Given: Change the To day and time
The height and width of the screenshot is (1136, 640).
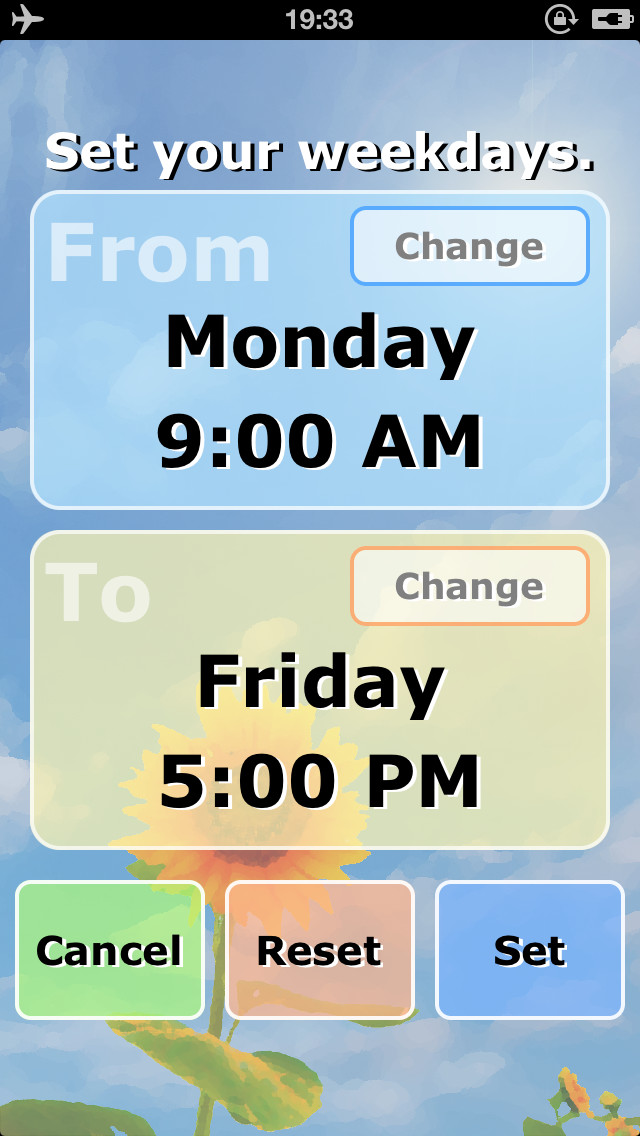Looking at the screenshot, I should (470, 585).
